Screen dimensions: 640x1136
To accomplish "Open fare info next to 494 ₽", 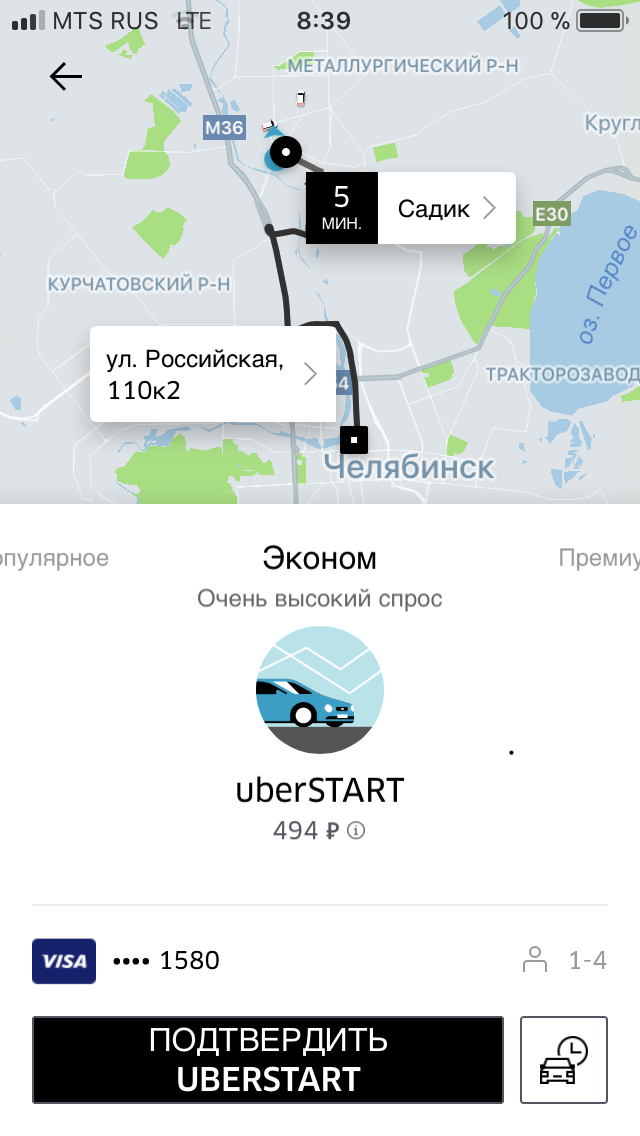I will 357,830.
